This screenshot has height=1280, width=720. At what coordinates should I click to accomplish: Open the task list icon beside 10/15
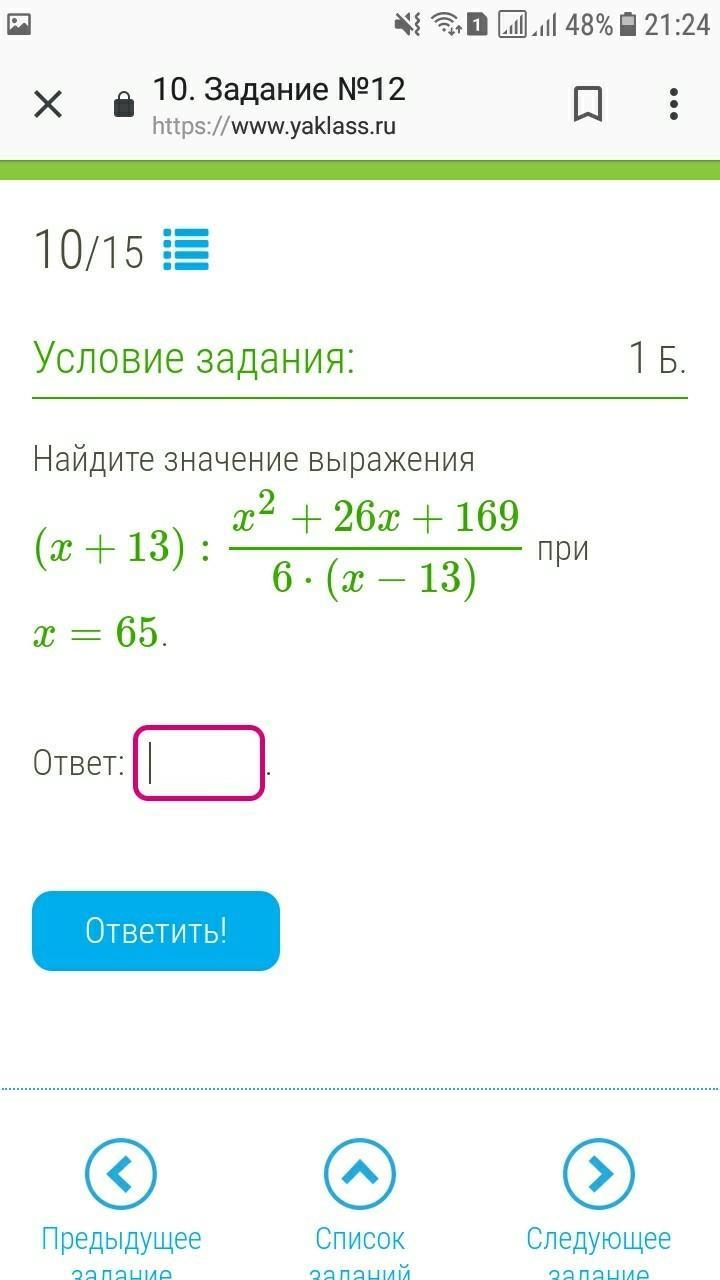pyautogui.click(x=186, y=250)
